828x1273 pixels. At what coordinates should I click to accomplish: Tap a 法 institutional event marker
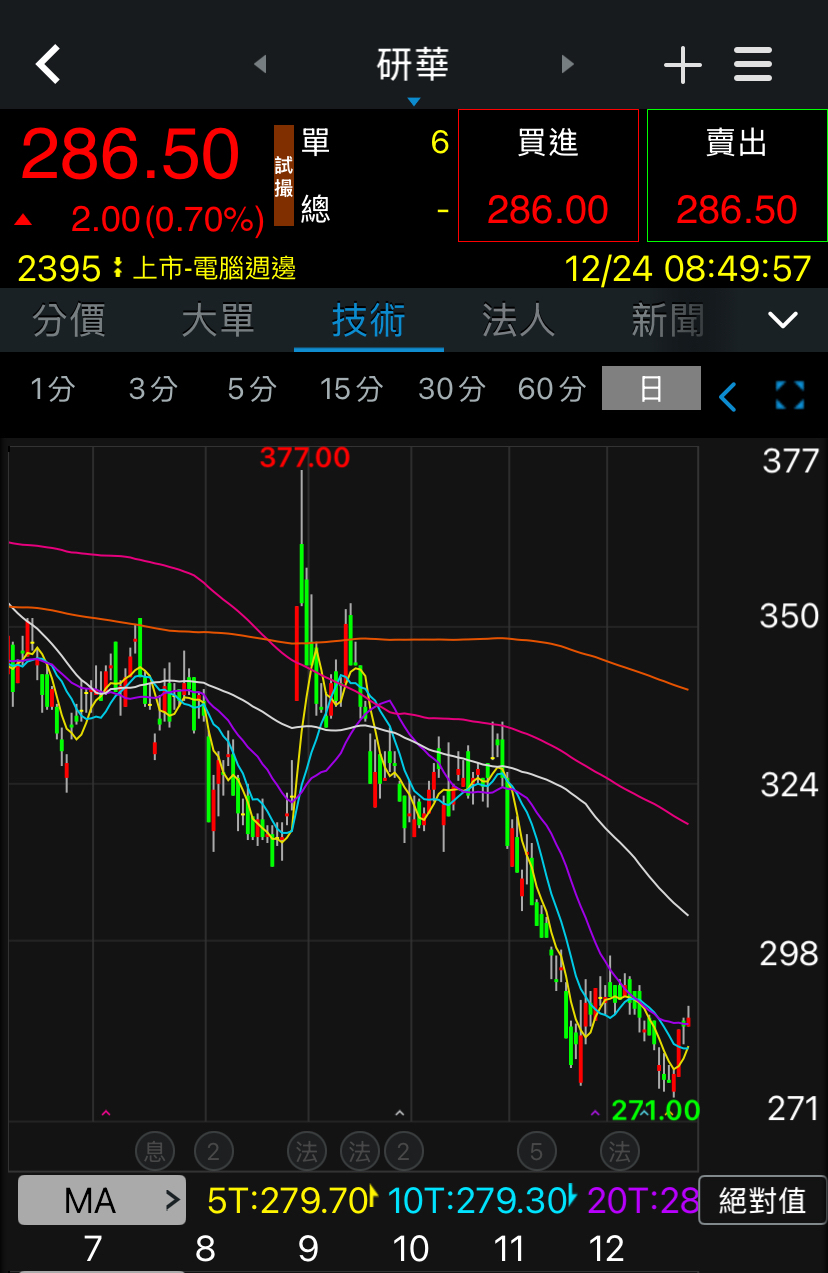(x=306, y=1151)
